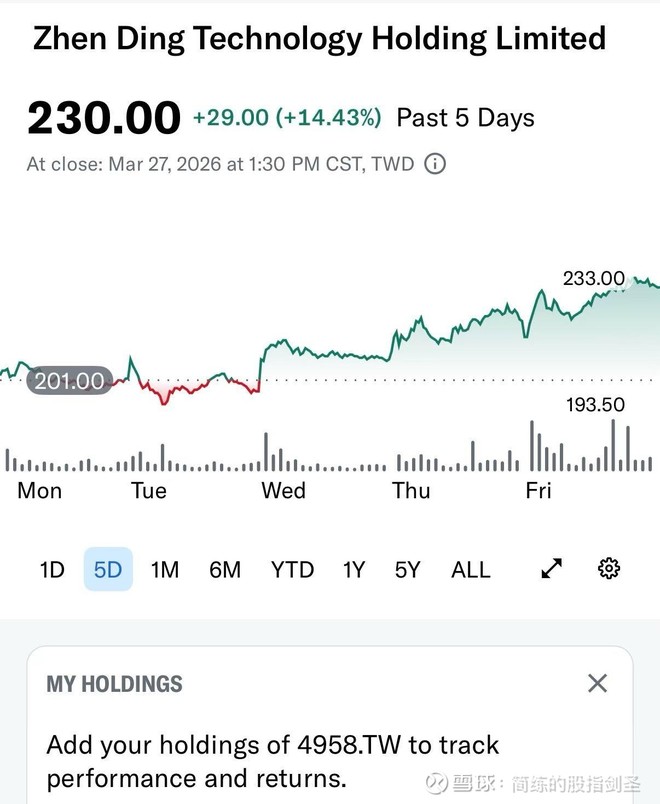The image size is (660, 804).
Task: Open chart settings gear
Action: (x=609, y=569)
